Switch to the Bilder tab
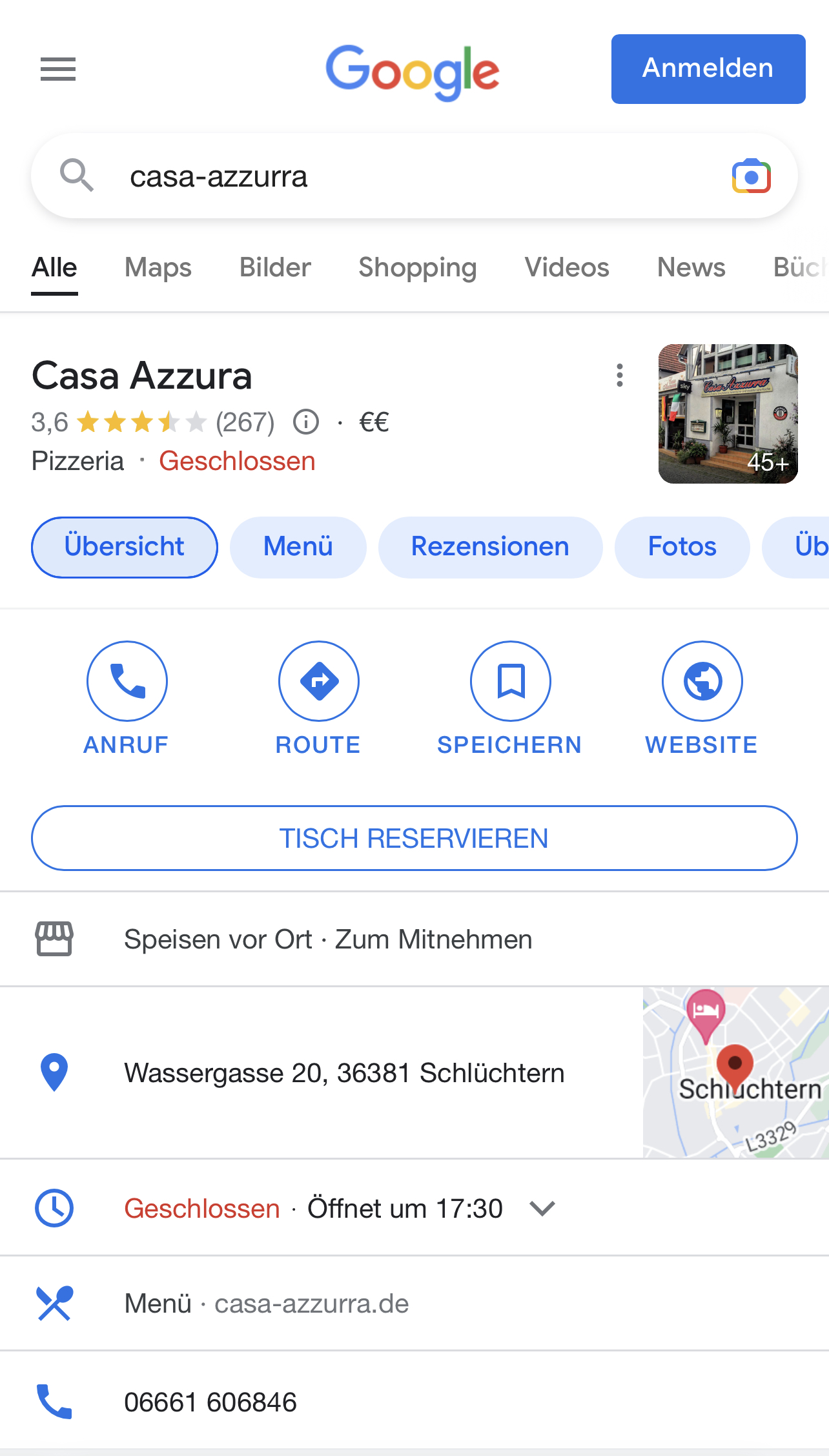Image resolution: width=829 pixels, height=1456 pixels. click(275, 268)
